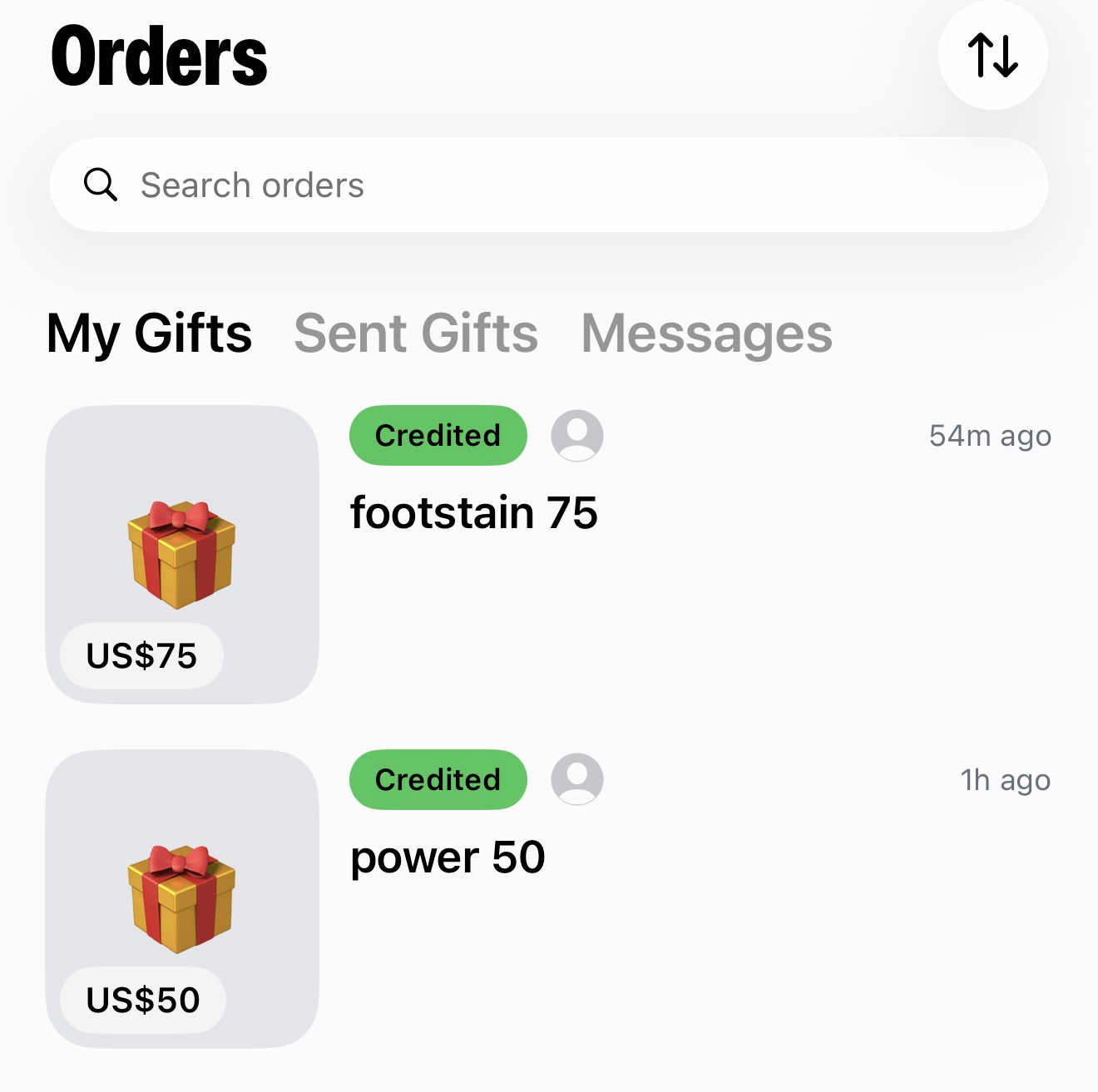Open the power 50 gift order
Screen dimensions: 1098x1092
coord(448,857)
